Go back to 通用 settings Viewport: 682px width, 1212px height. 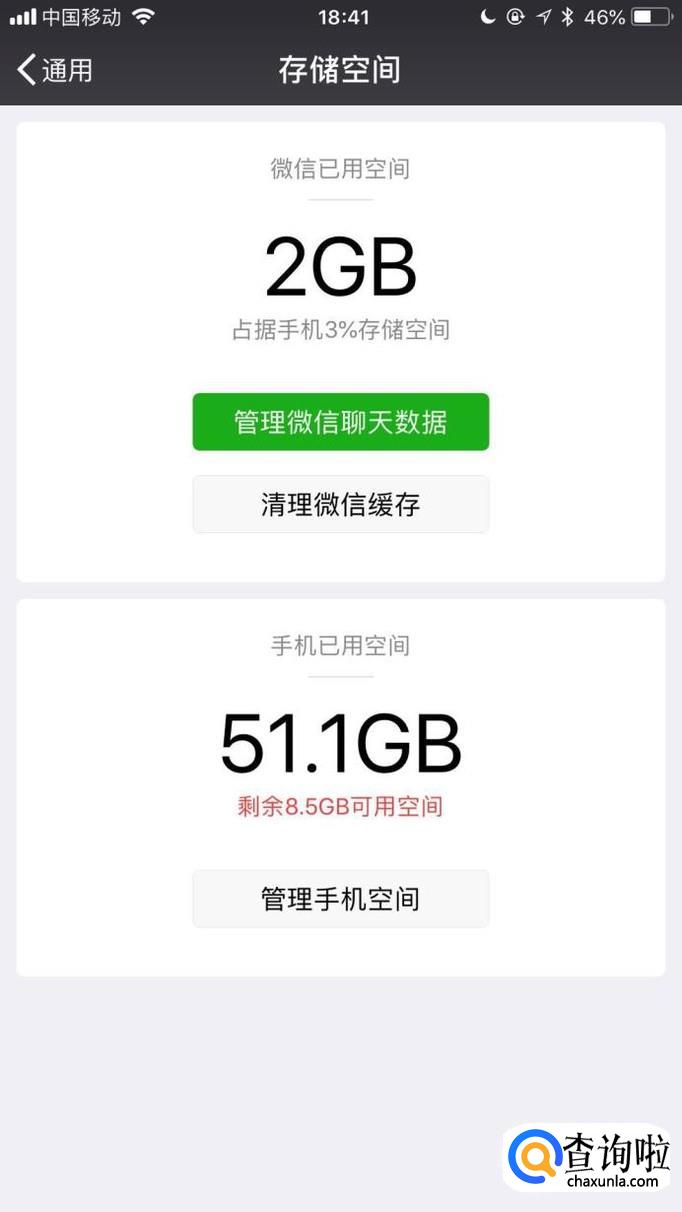coord(55,70)
